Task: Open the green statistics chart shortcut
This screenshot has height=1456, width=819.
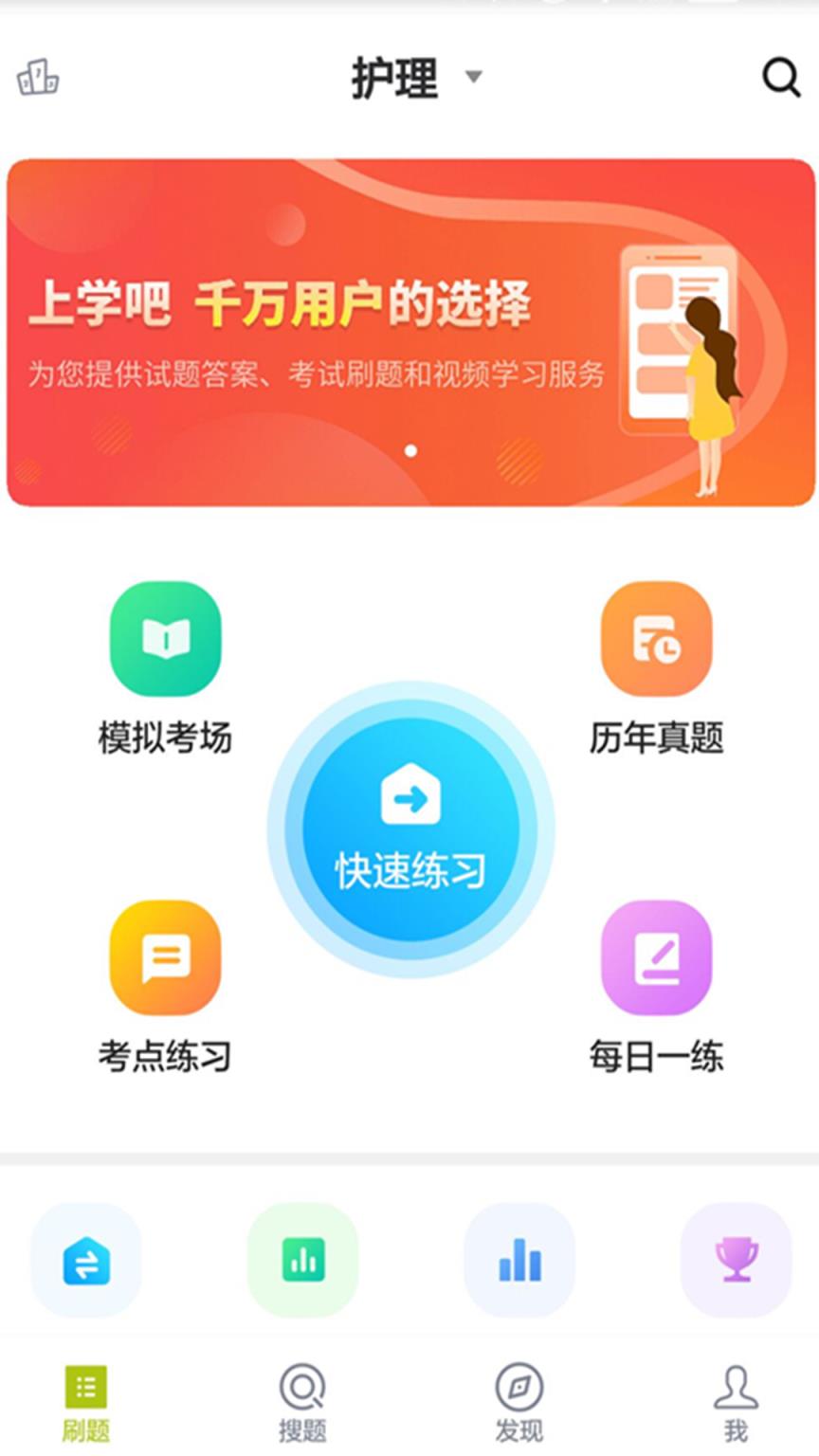Action: pyautogui.click(x=301, y=1261)
